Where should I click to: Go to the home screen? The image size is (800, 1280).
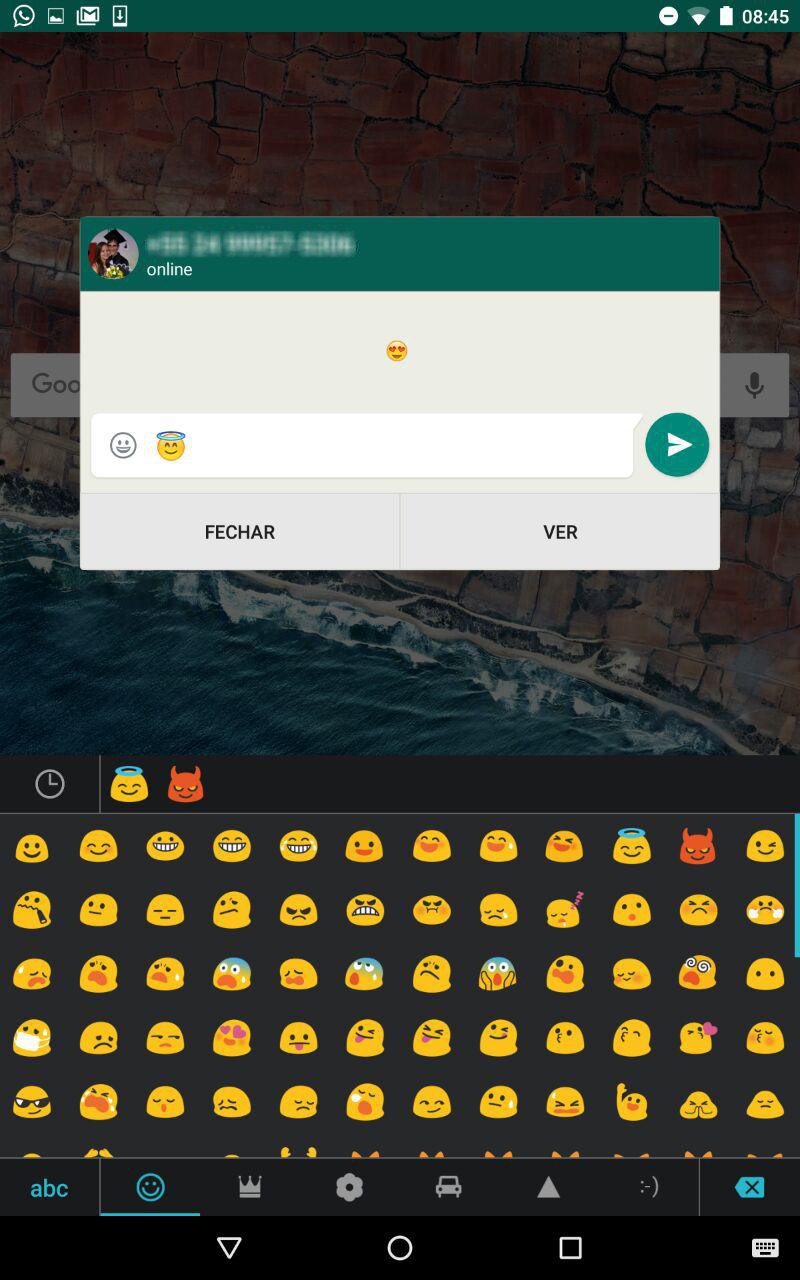(400, 1247)
